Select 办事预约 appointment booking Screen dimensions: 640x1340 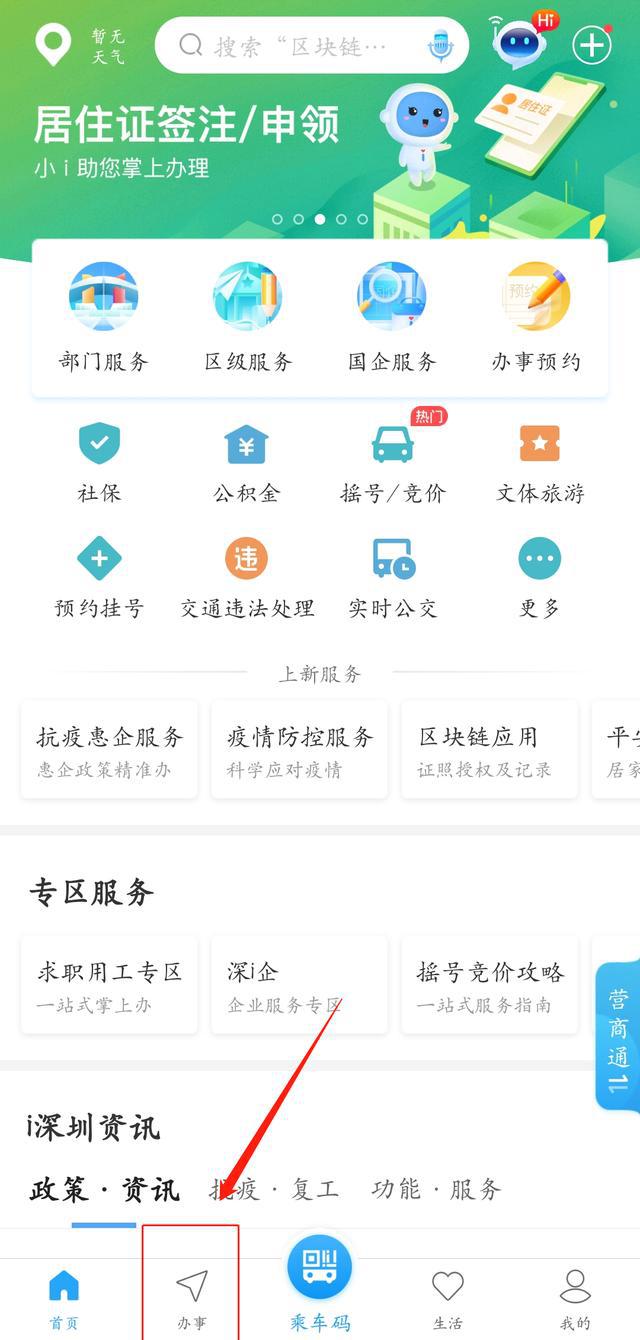536,318
